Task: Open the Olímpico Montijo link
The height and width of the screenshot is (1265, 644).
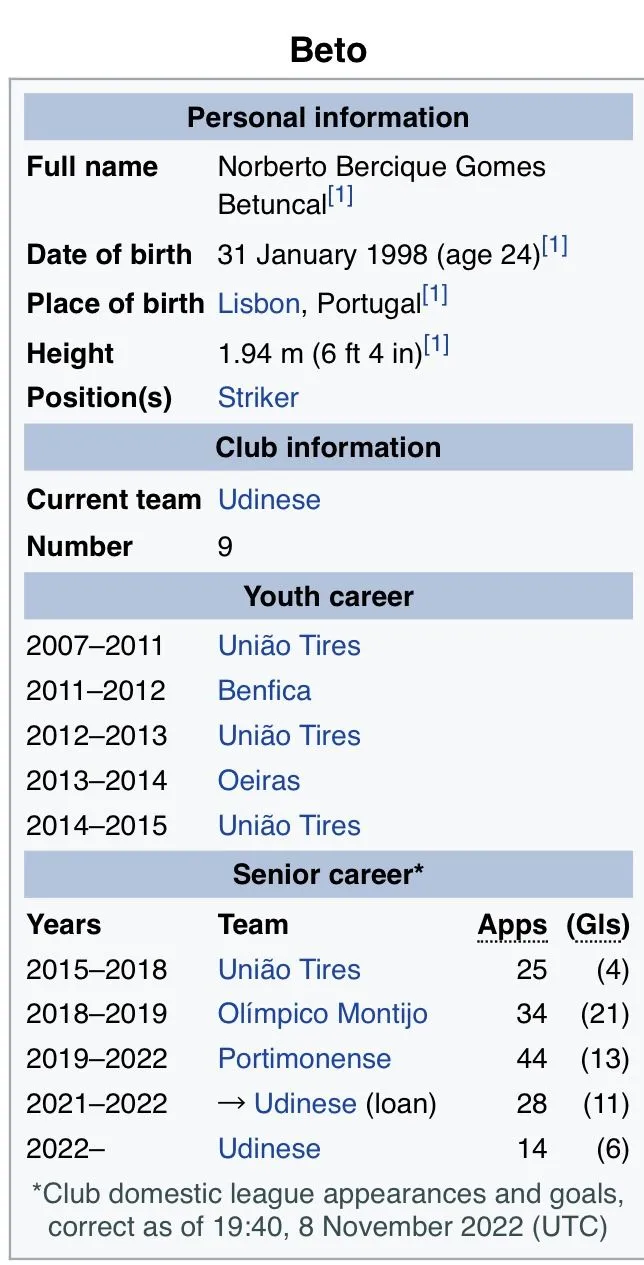Action: pyautogui.click(x=322, y=1014)
